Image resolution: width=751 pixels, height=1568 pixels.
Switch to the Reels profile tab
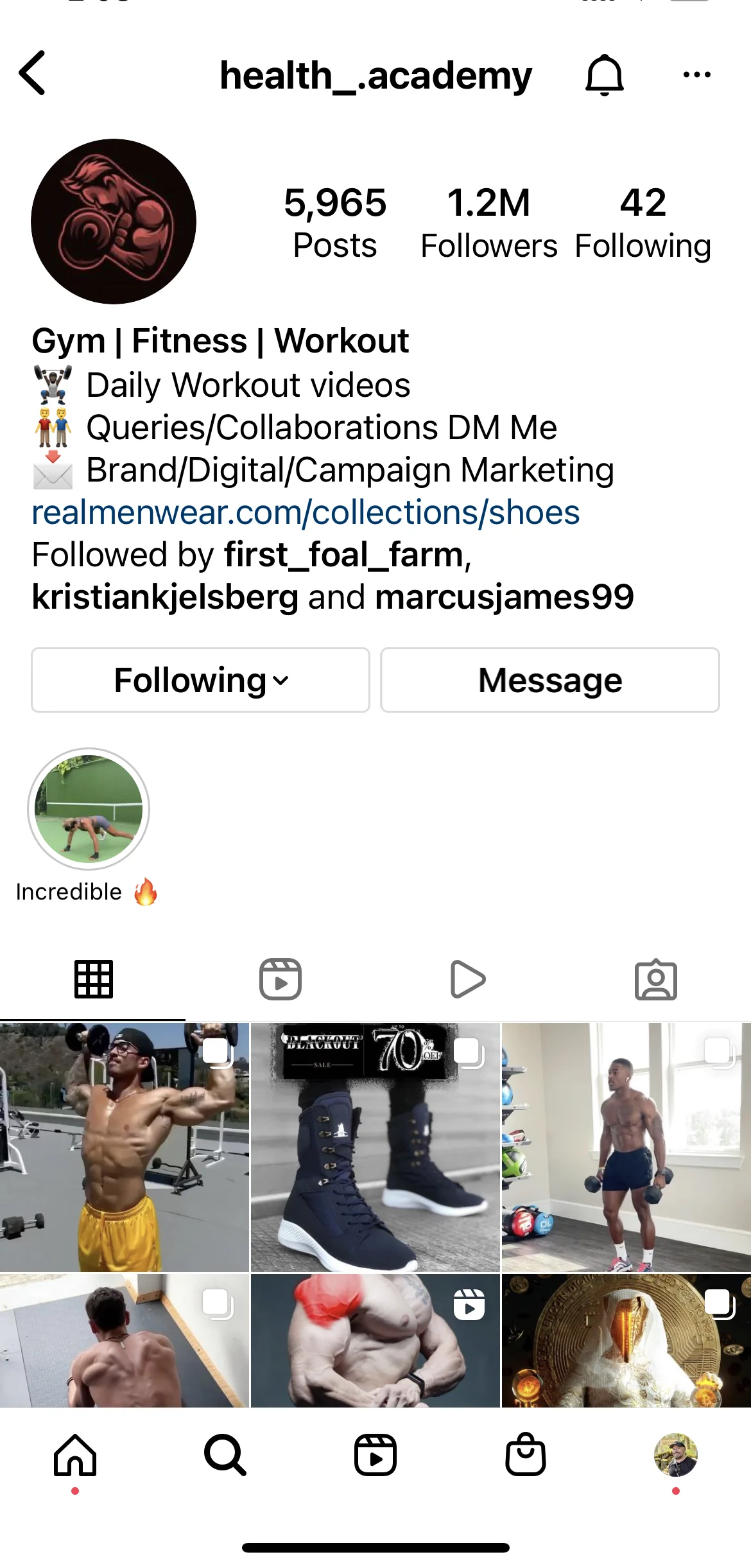[281, 979]
